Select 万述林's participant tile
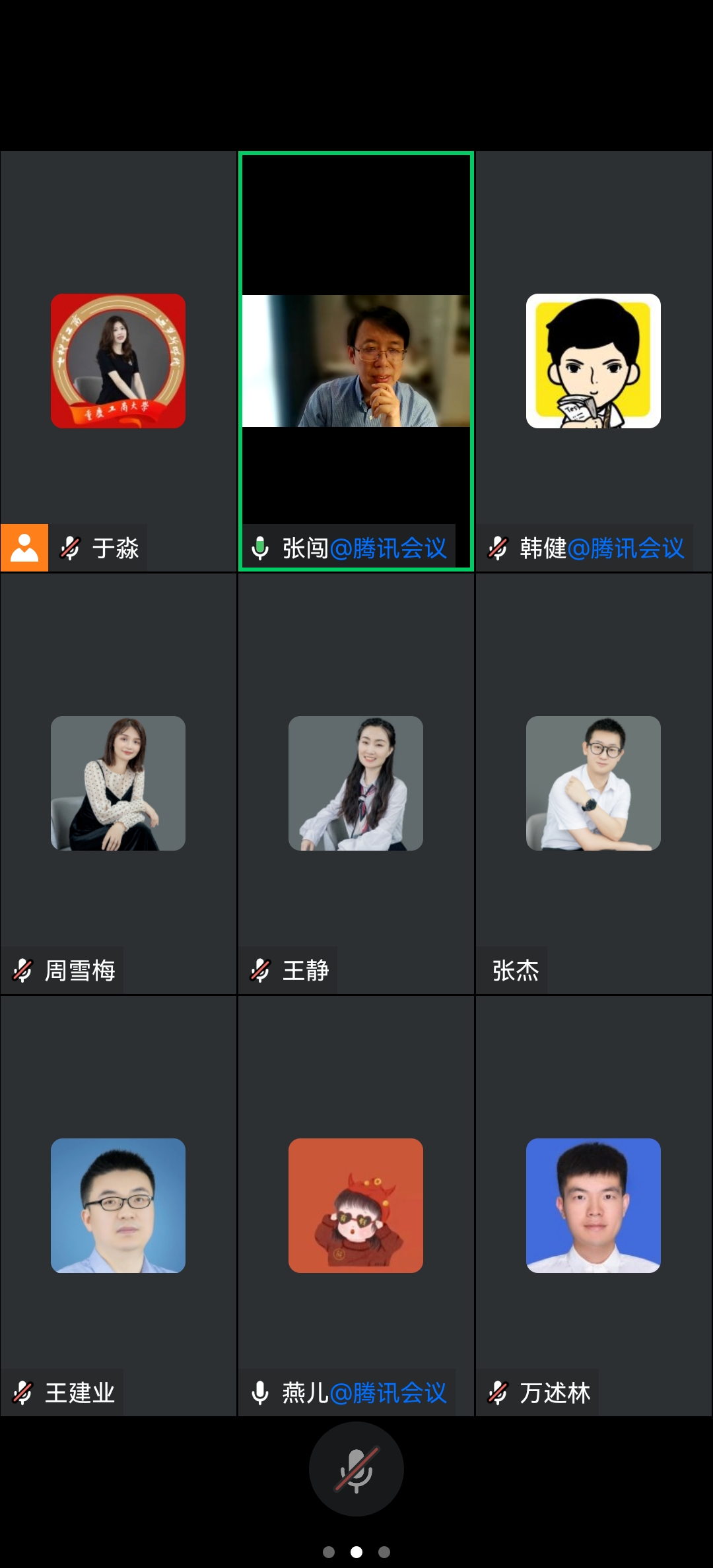Image resolution: width=713 pixels, height=1568 pixels. click(x=593, y=1206)
